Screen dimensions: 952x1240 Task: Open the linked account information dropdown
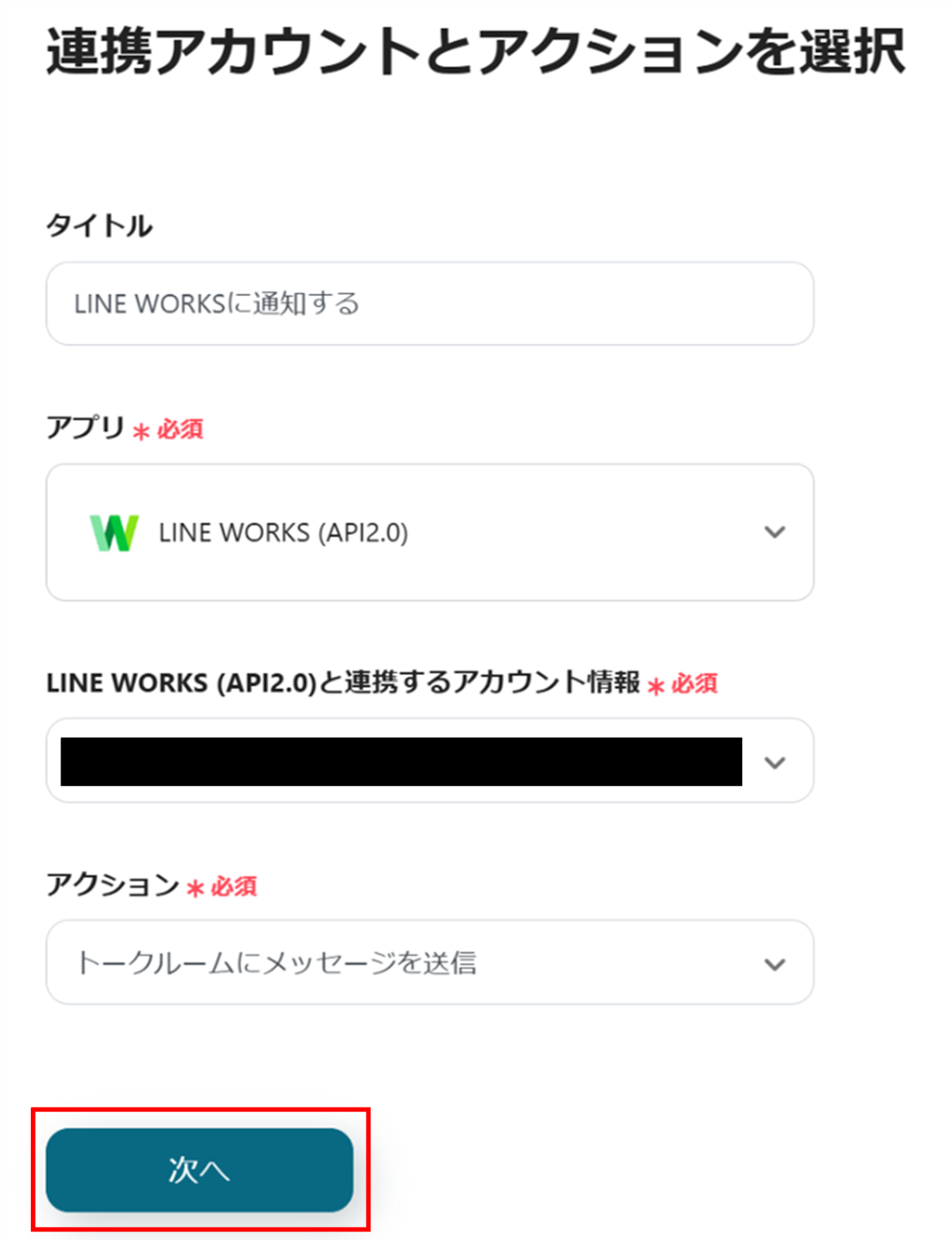click(429, 761)
